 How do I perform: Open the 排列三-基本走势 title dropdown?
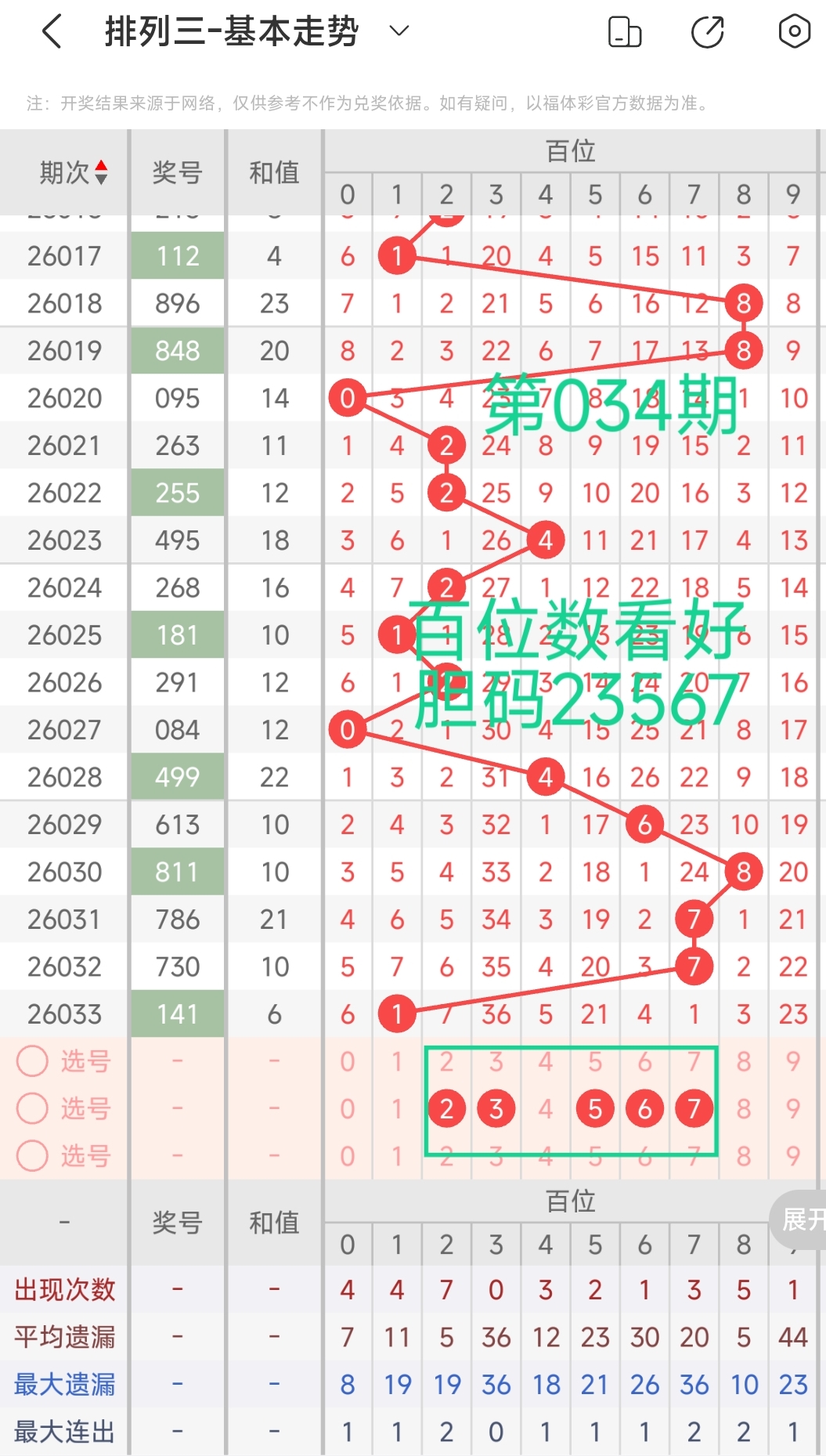(x=398, y=31)
